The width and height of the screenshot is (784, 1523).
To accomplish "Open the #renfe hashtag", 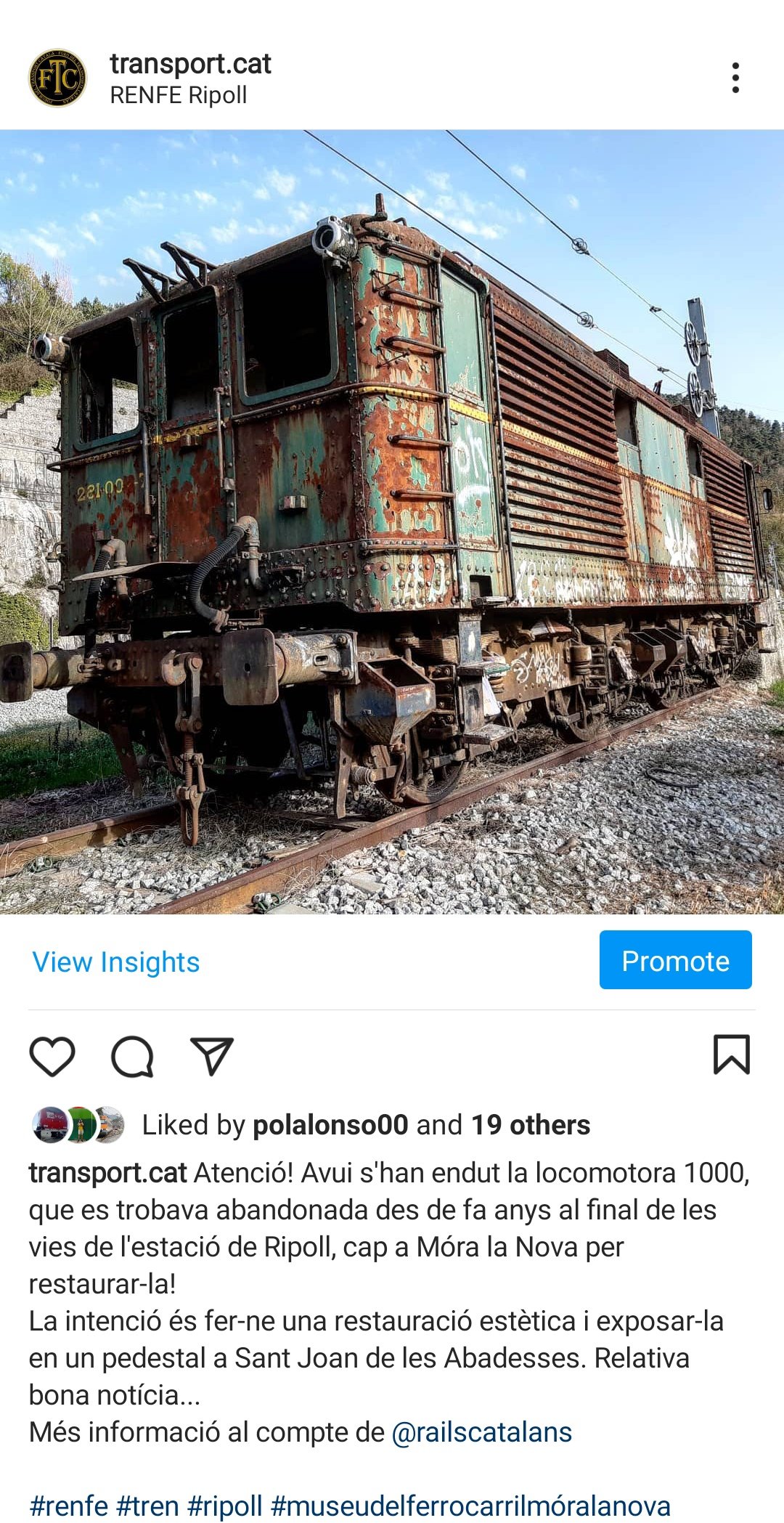I will (x=68, y=1505).
